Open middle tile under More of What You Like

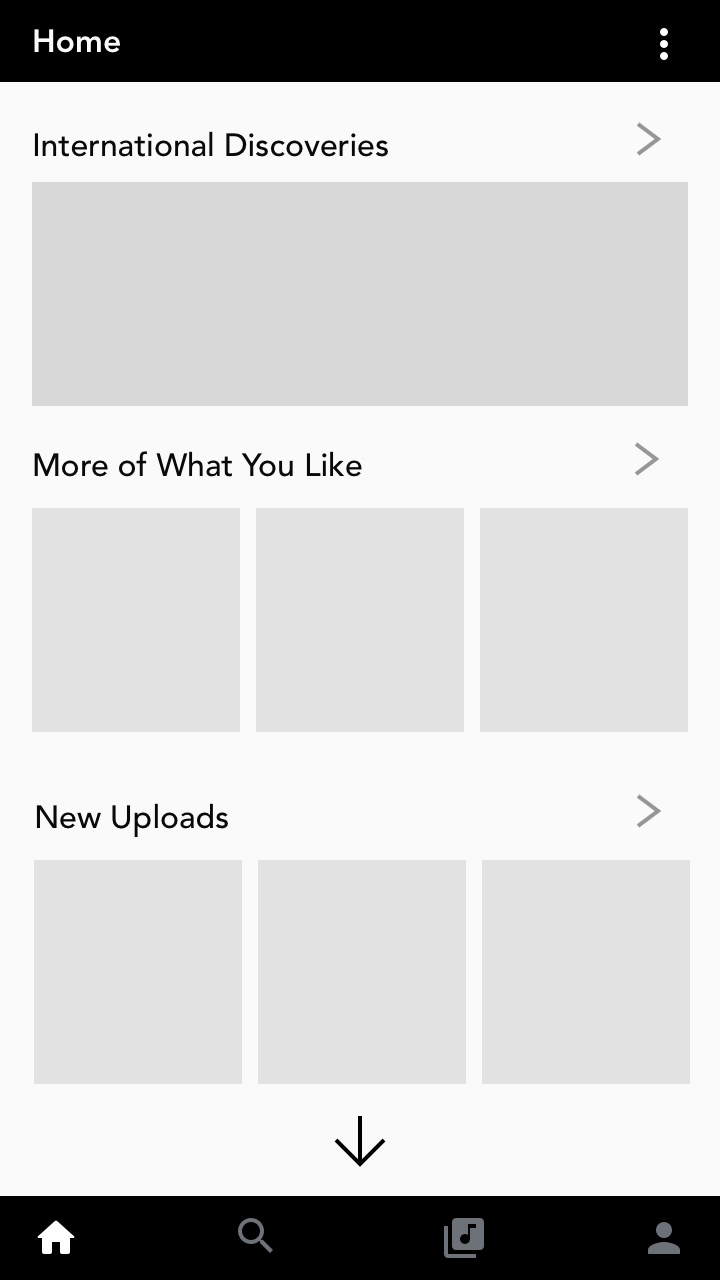point(360,620)
